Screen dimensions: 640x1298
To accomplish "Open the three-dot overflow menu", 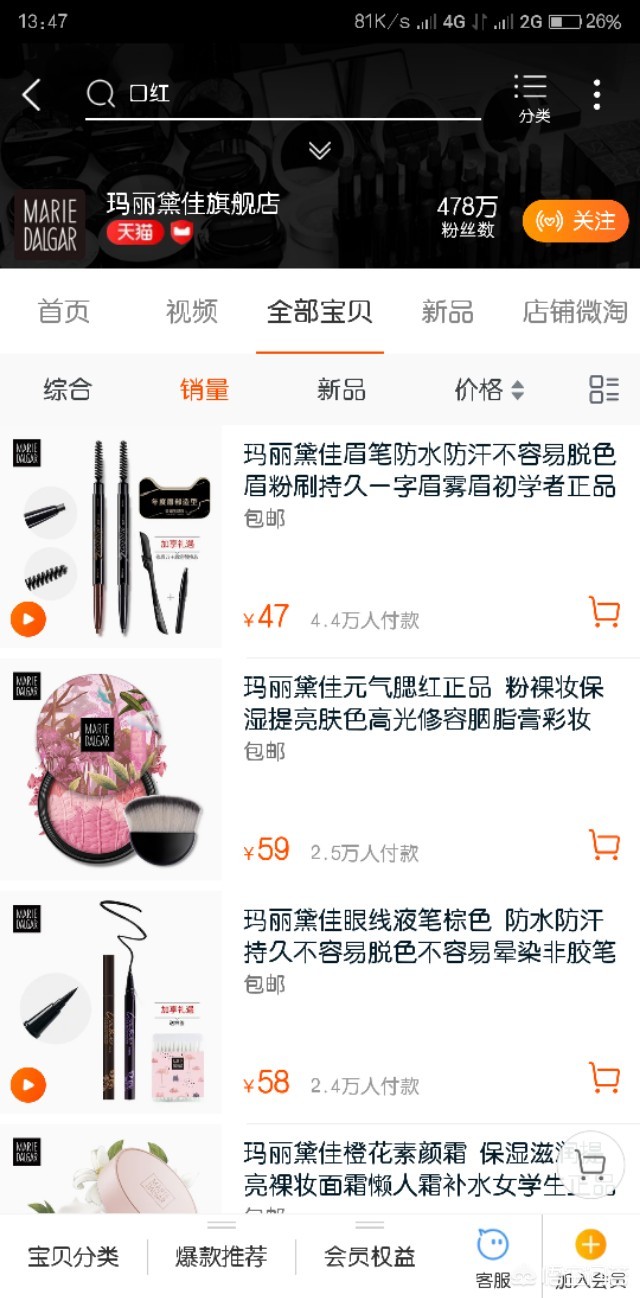I will tap(597, 95).
